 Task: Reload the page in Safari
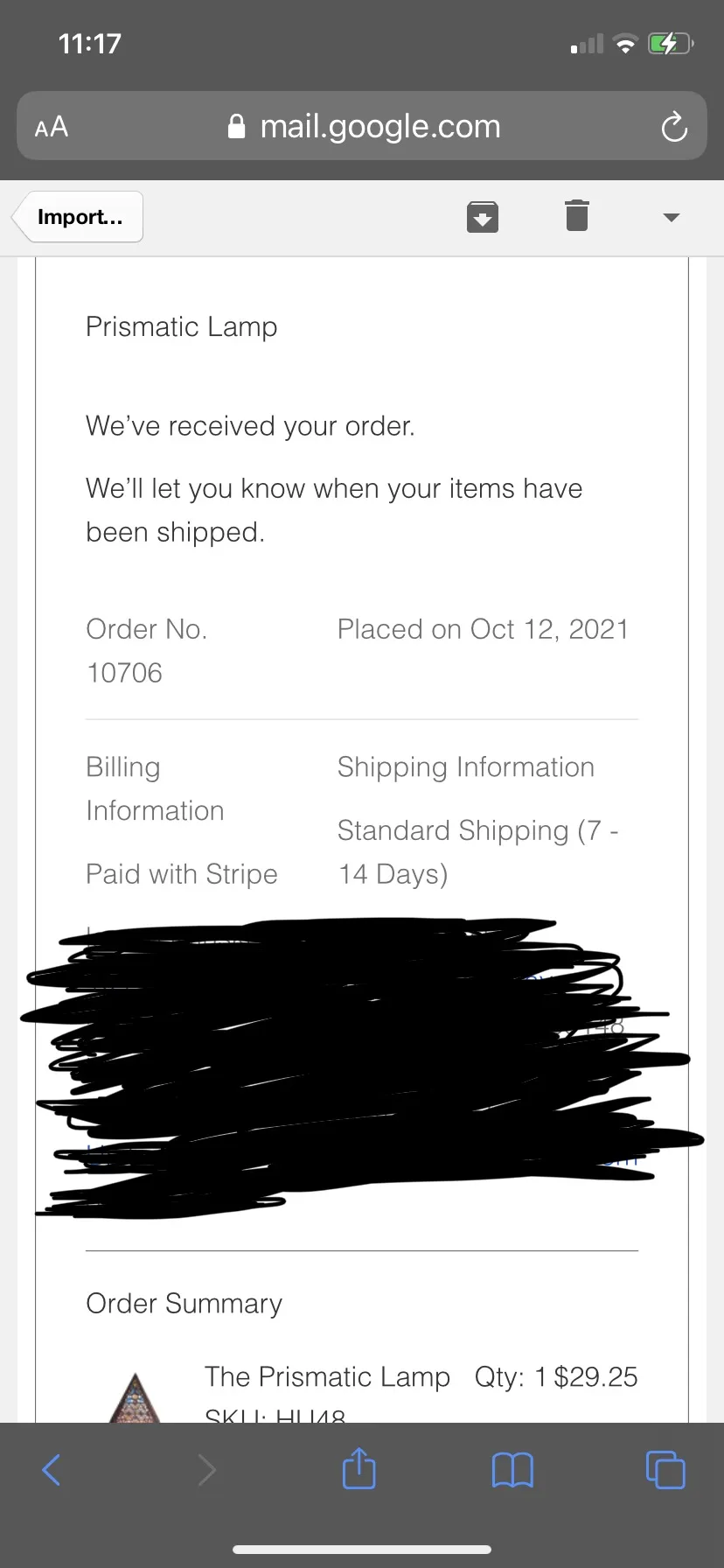(674, 127)
